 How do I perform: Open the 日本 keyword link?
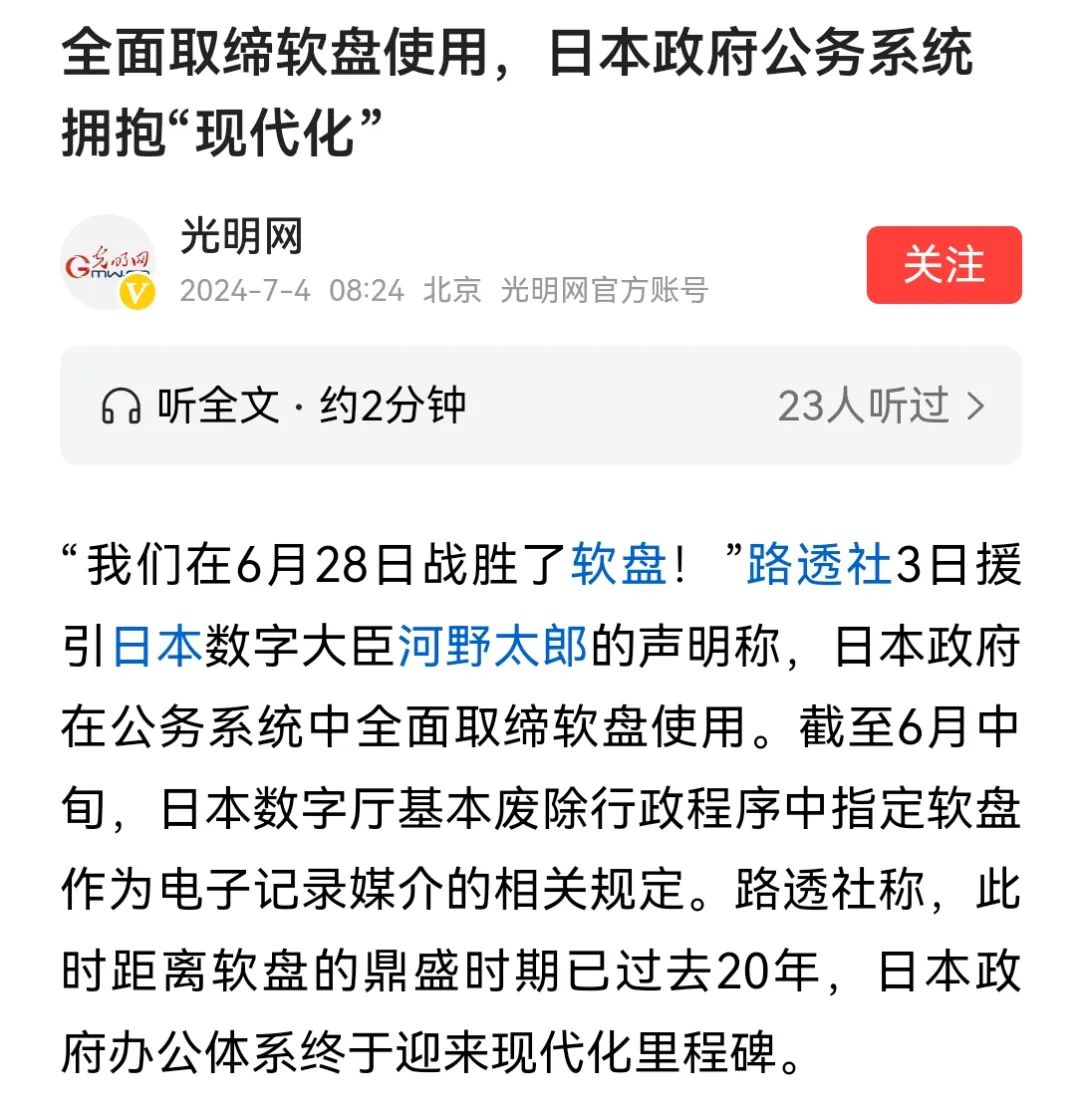(157, 647)
